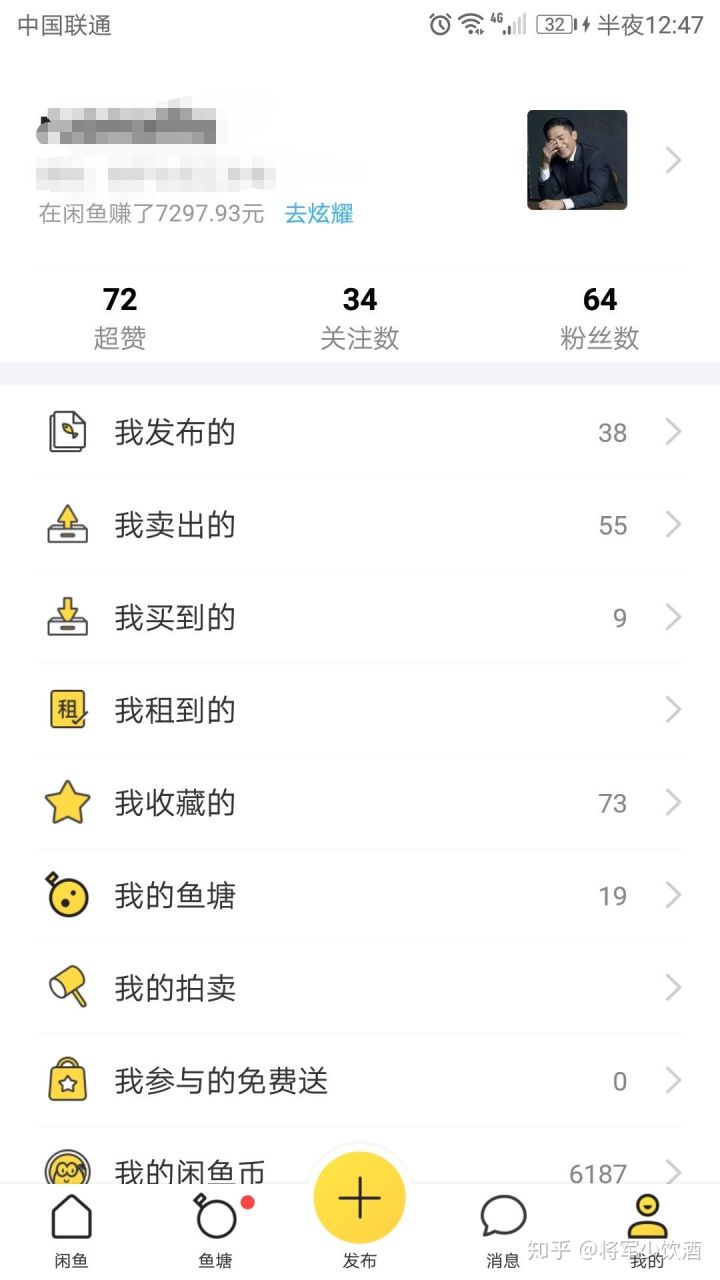Open the 粉丝数 followers list
The width and height of the screenshot is (720, 1280).
[599, 317]
